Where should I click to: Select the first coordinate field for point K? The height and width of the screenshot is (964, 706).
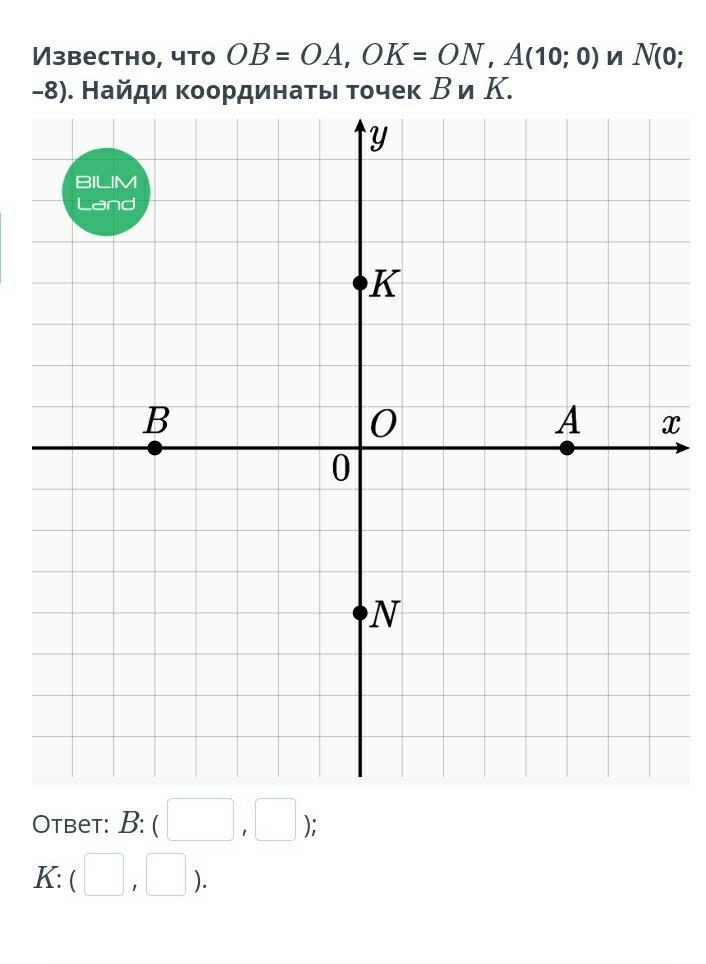[104, 875]
